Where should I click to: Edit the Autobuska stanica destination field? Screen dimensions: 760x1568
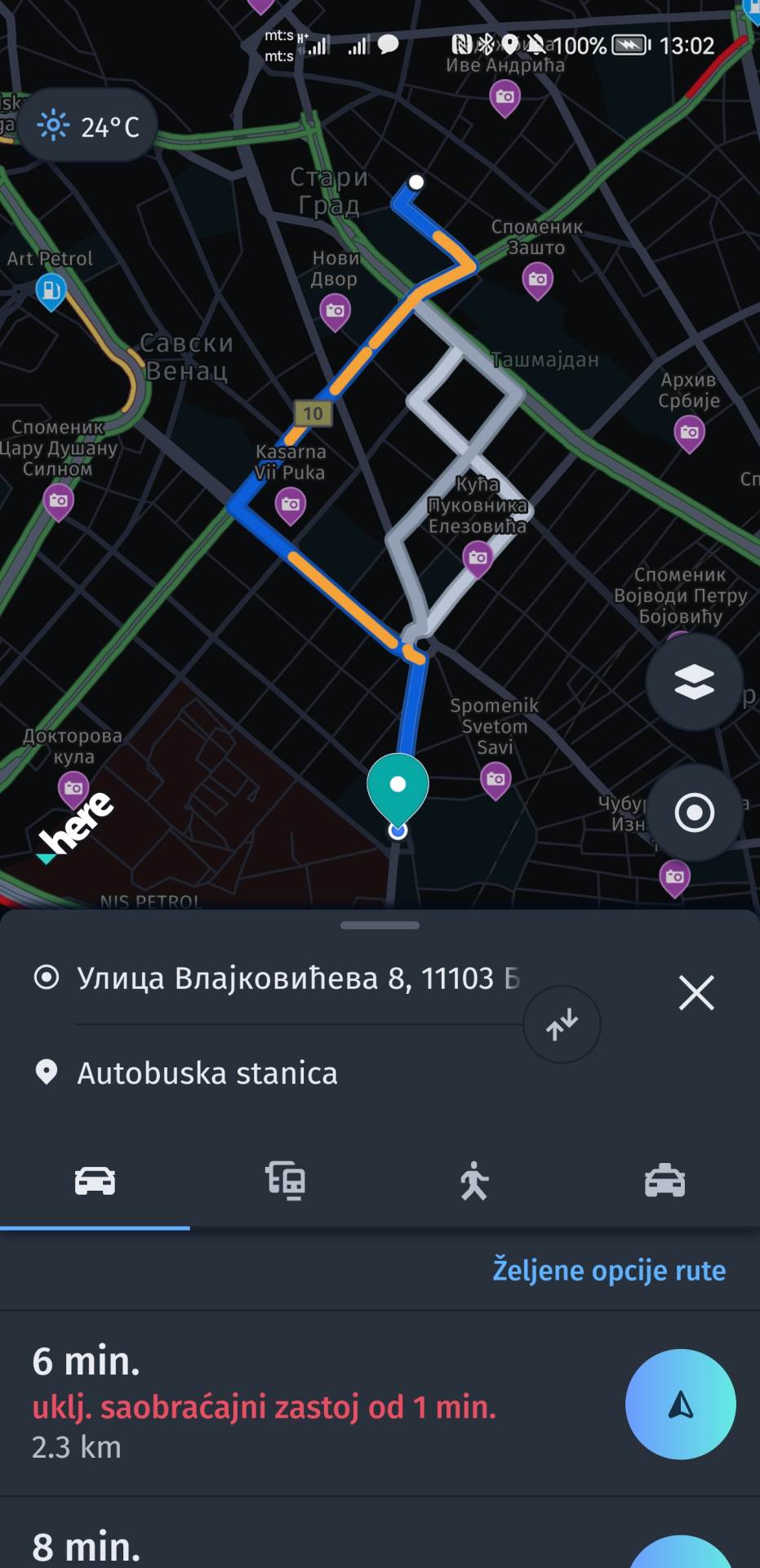point(207,1073)
